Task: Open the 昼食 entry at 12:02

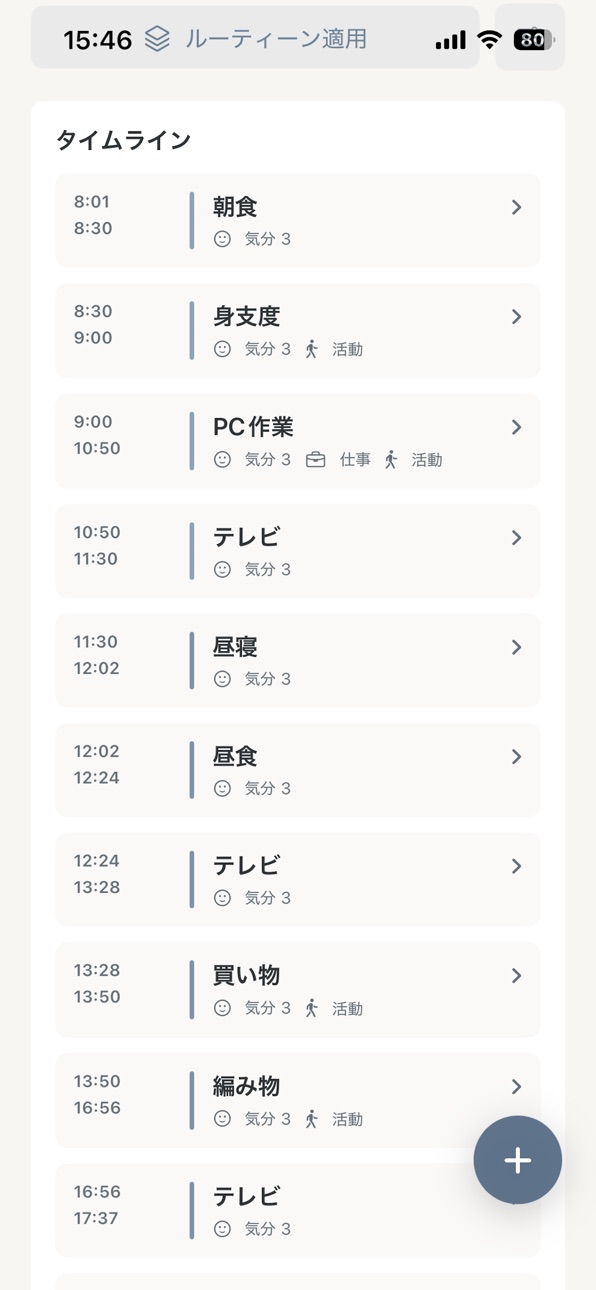Action: 298,770
